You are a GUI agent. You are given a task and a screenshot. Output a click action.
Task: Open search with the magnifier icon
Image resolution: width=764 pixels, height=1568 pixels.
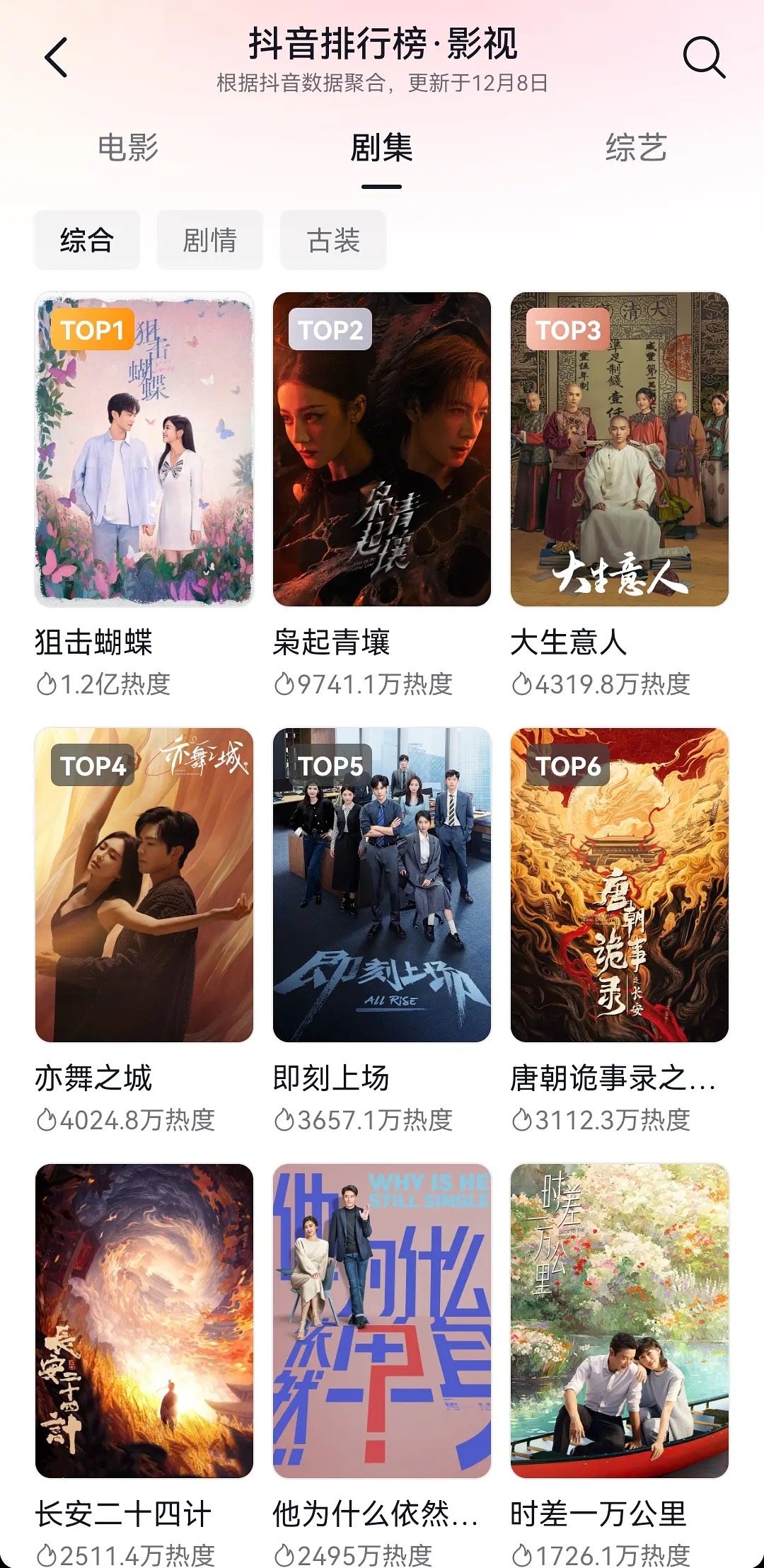click(x=703, y=57)
